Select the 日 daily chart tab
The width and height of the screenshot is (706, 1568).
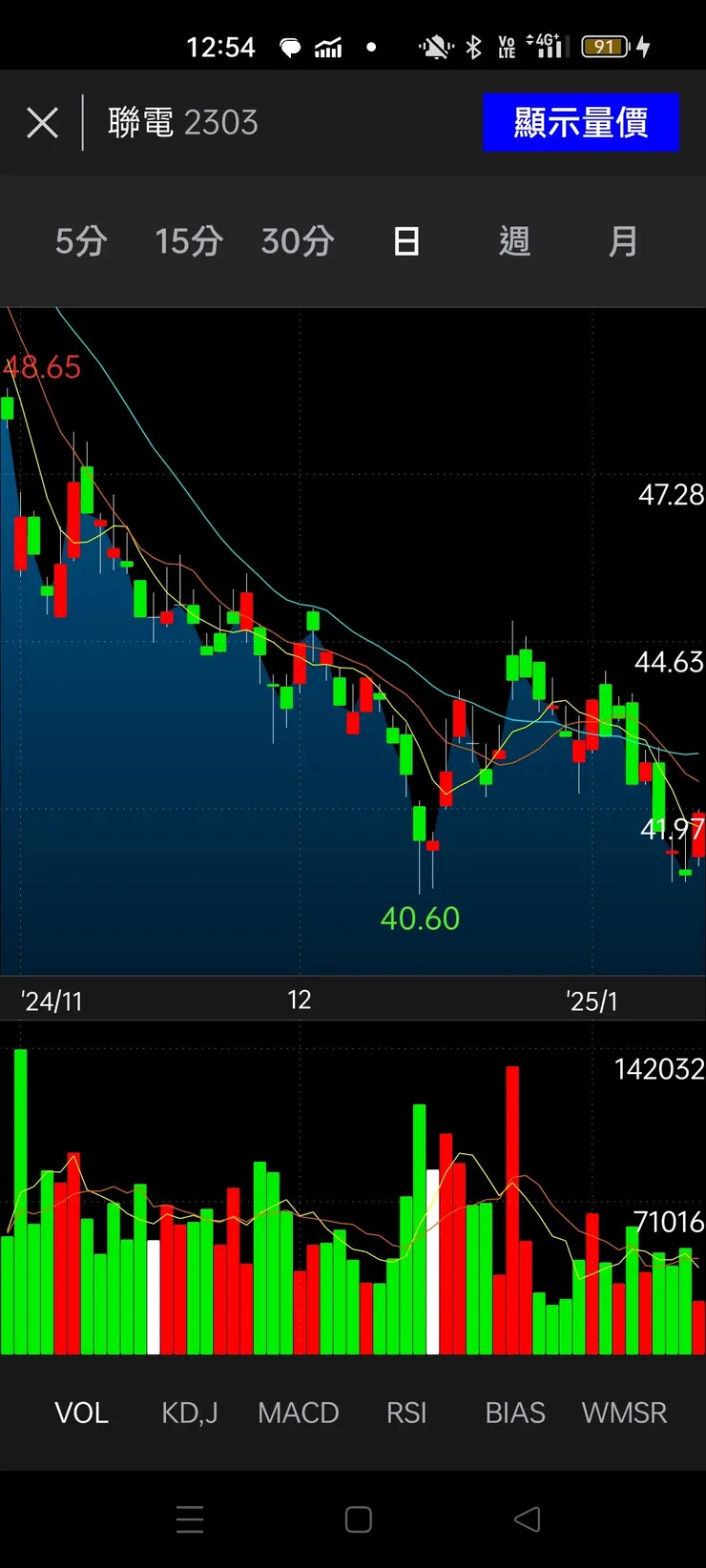click(406, 241)
